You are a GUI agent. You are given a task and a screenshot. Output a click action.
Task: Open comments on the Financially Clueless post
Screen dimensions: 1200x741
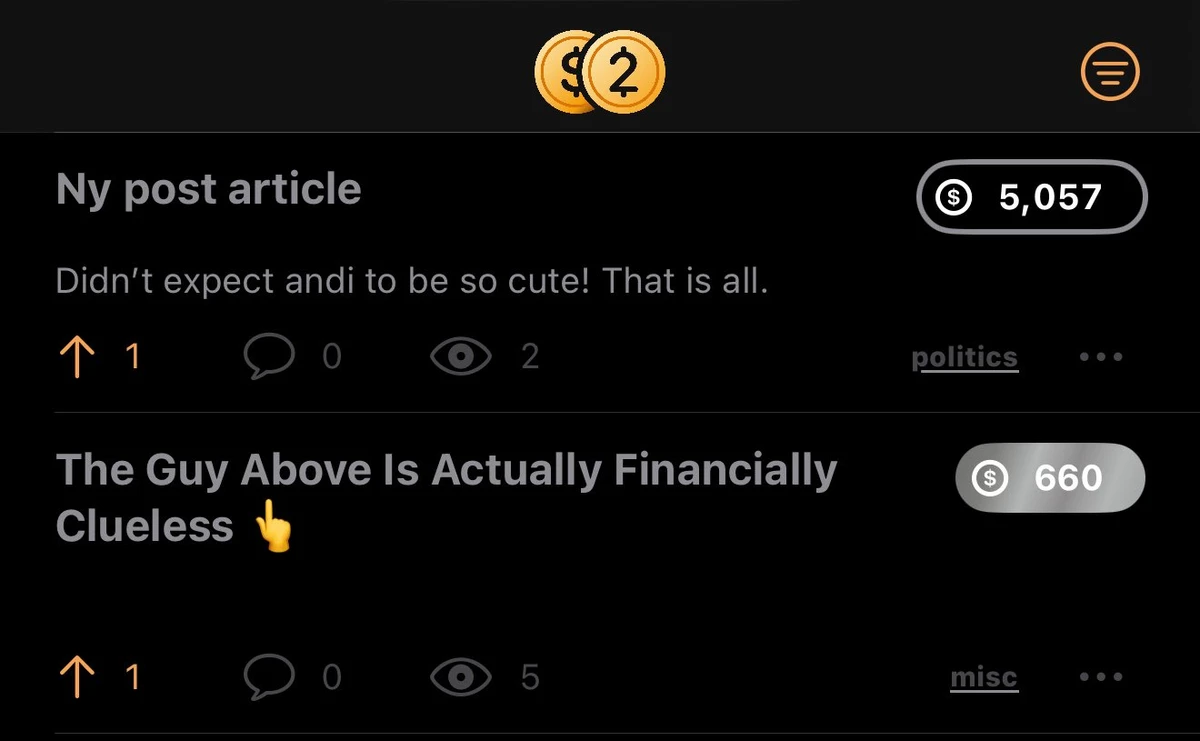[270, 678]
